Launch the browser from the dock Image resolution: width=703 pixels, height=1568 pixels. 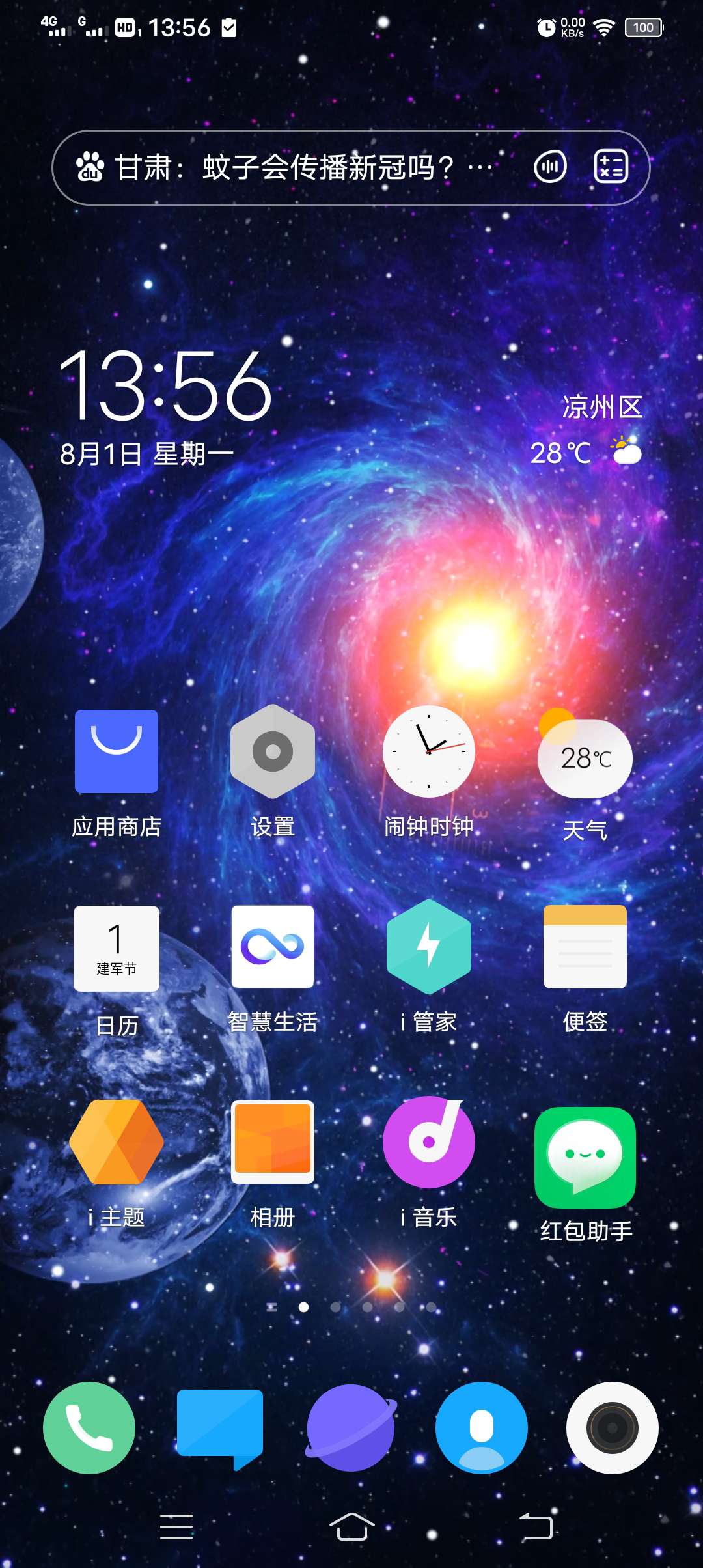(351, 1428)
